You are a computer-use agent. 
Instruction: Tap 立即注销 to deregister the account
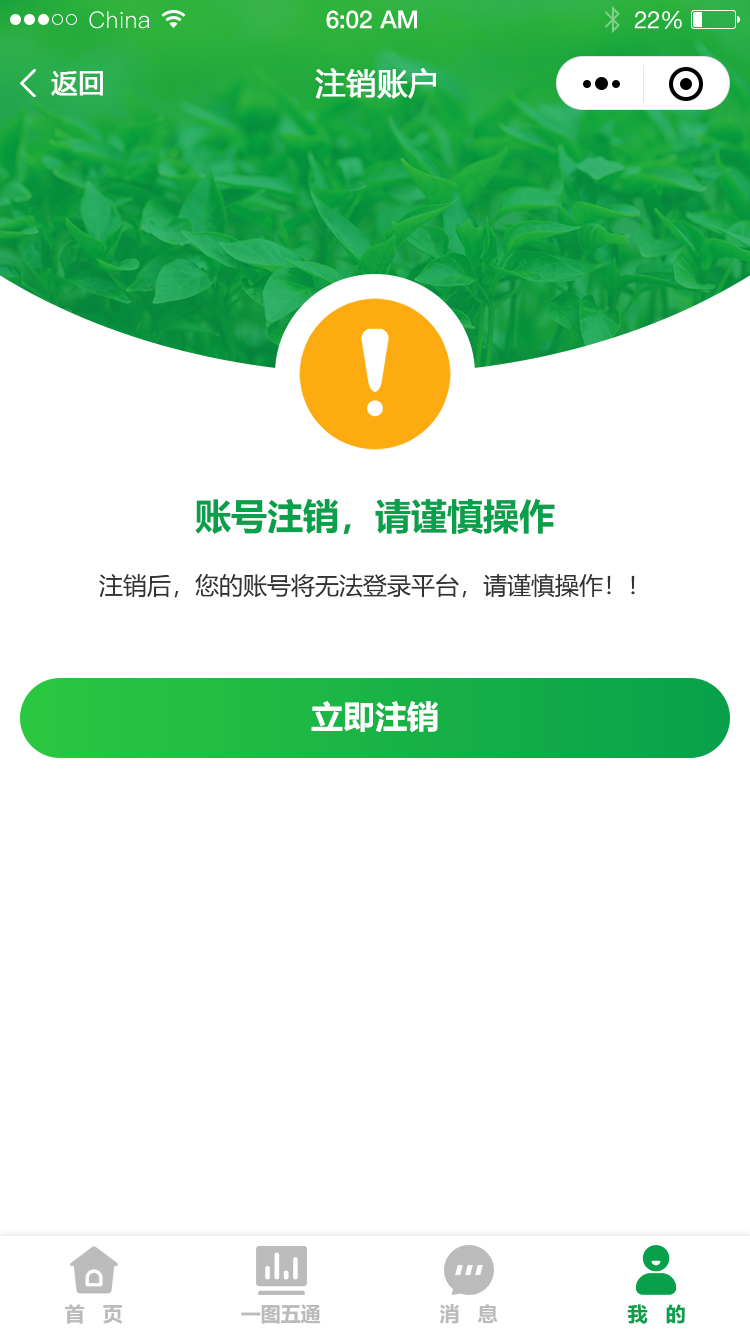pyautogui.click(x=375, y=718)
